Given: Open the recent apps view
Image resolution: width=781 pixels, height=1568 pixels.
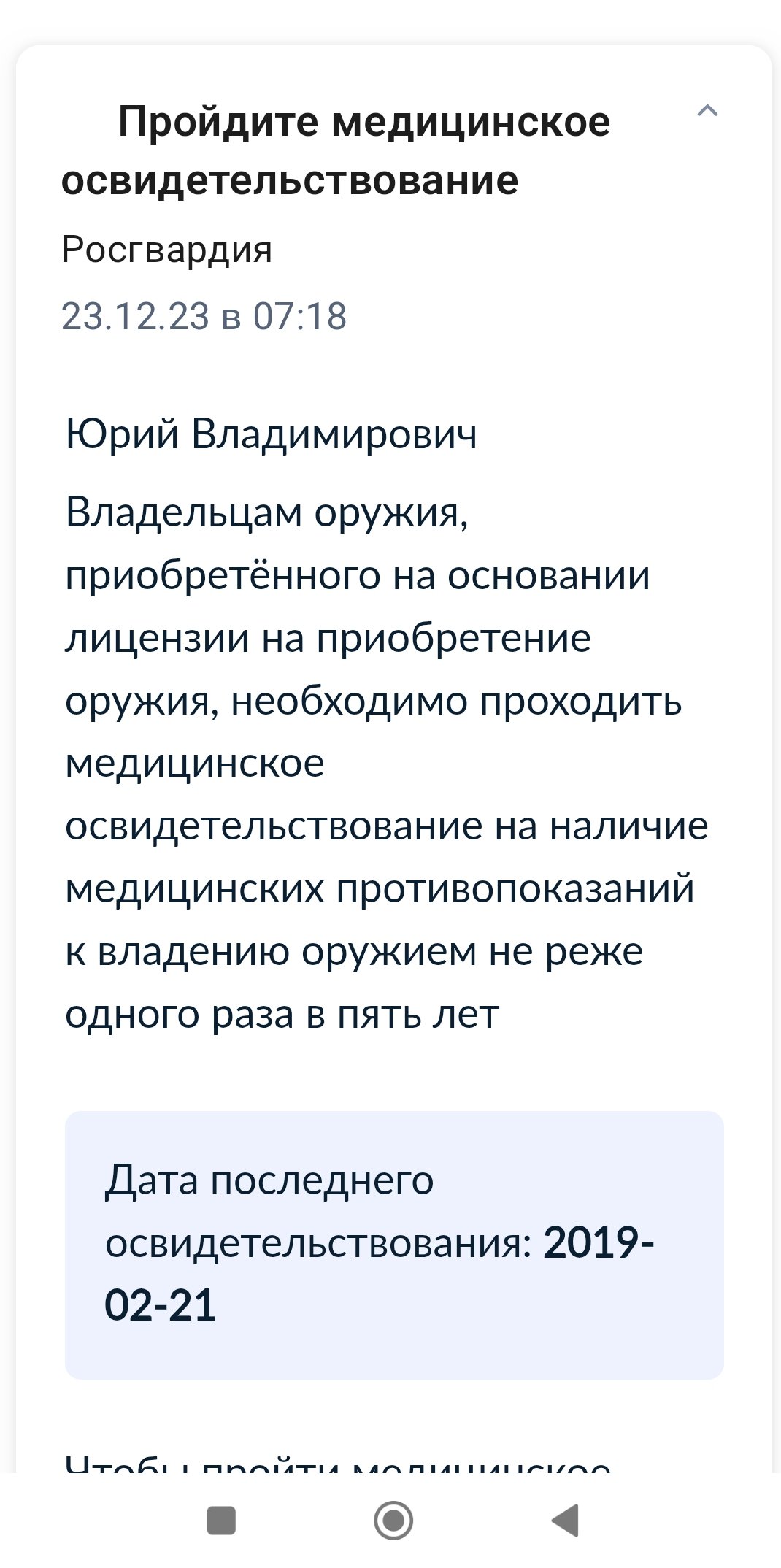Looking at the screenshot, I should 221,1521.
